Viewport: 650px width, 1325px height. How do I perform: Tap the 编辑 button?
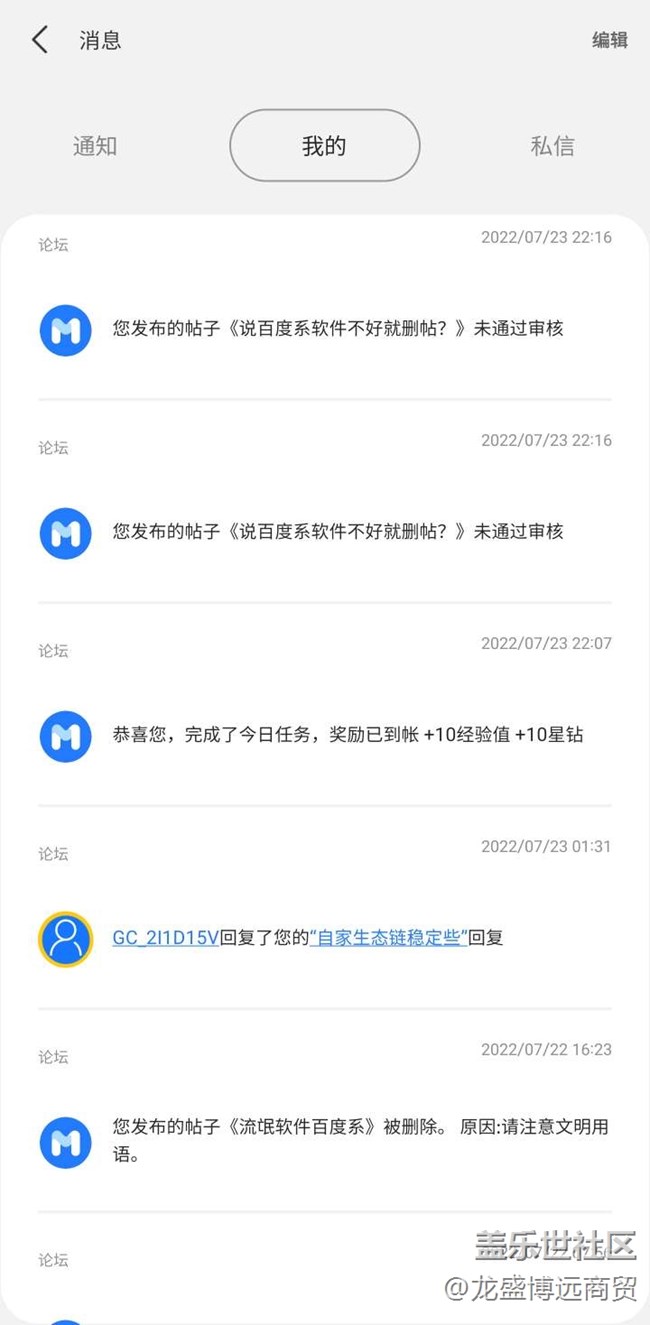tap(610, 40)
